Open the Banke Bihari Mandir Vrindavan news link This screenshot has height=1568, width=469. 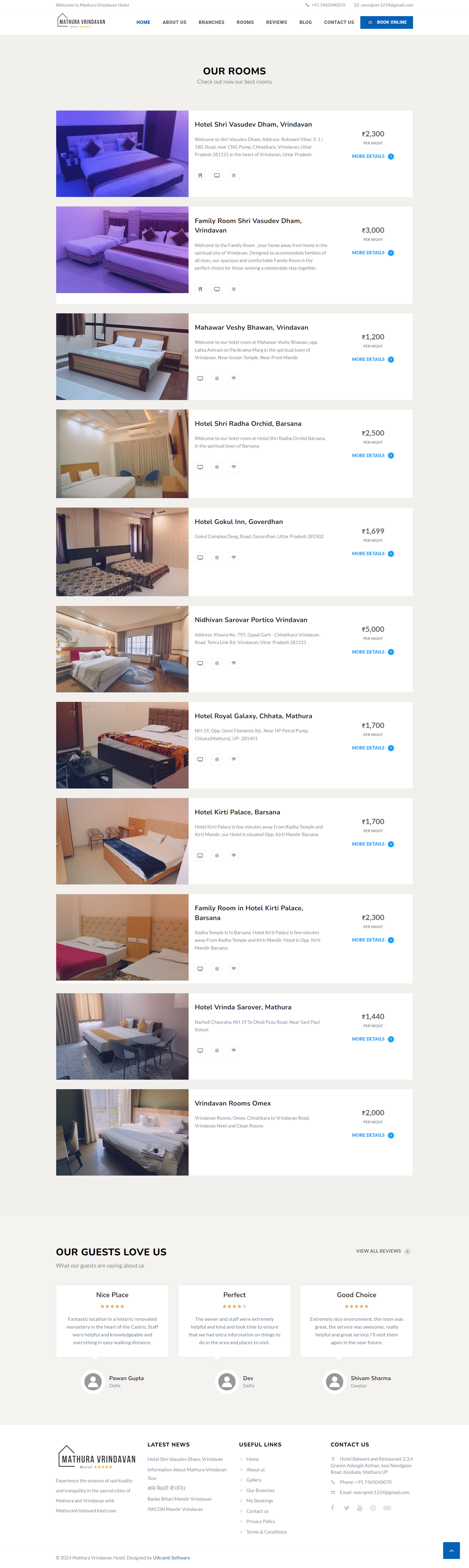179,1499
